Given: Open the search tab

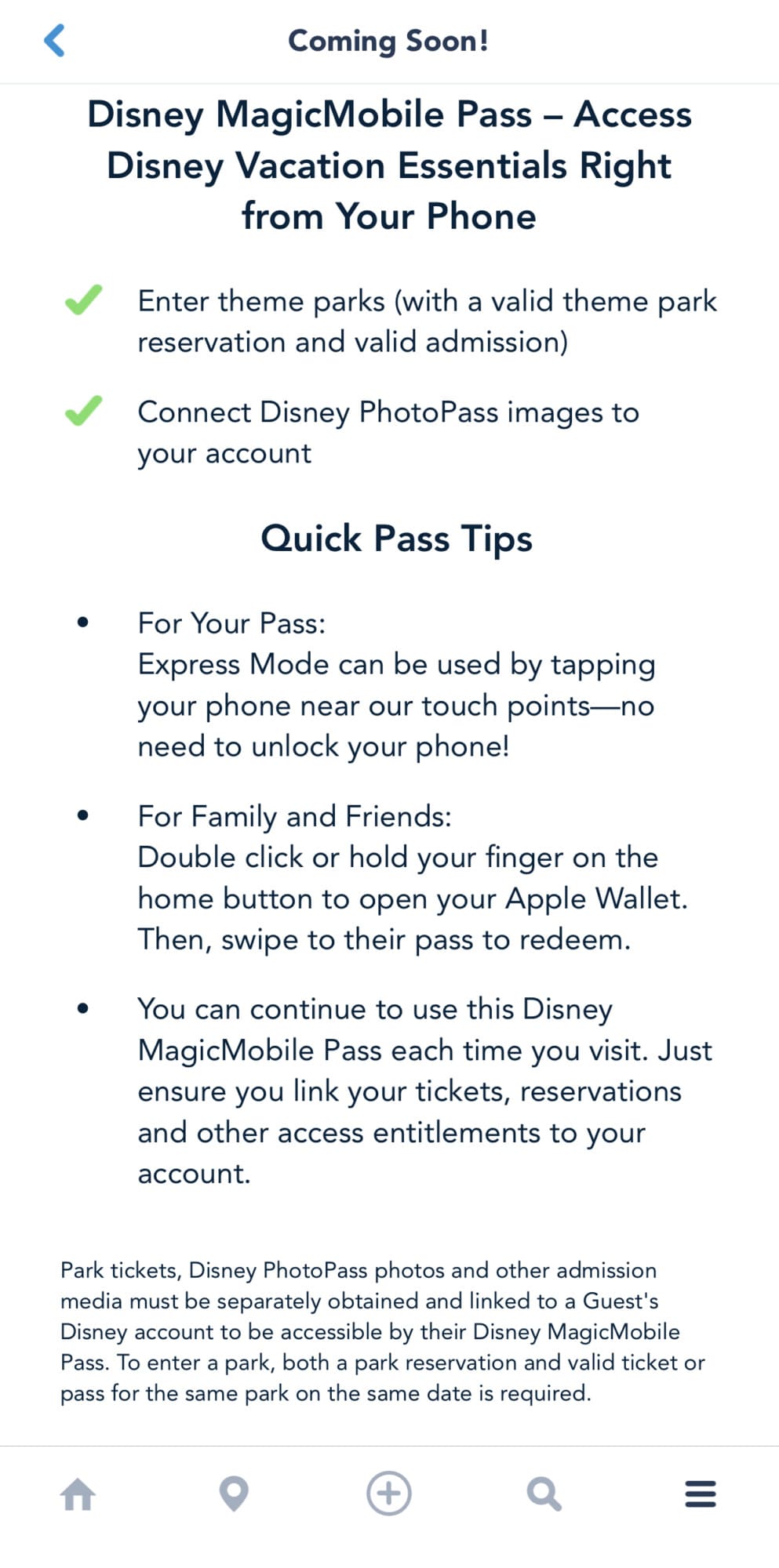Looking at the screenshot, I should pyautogui.click(x=544, y=1494).
